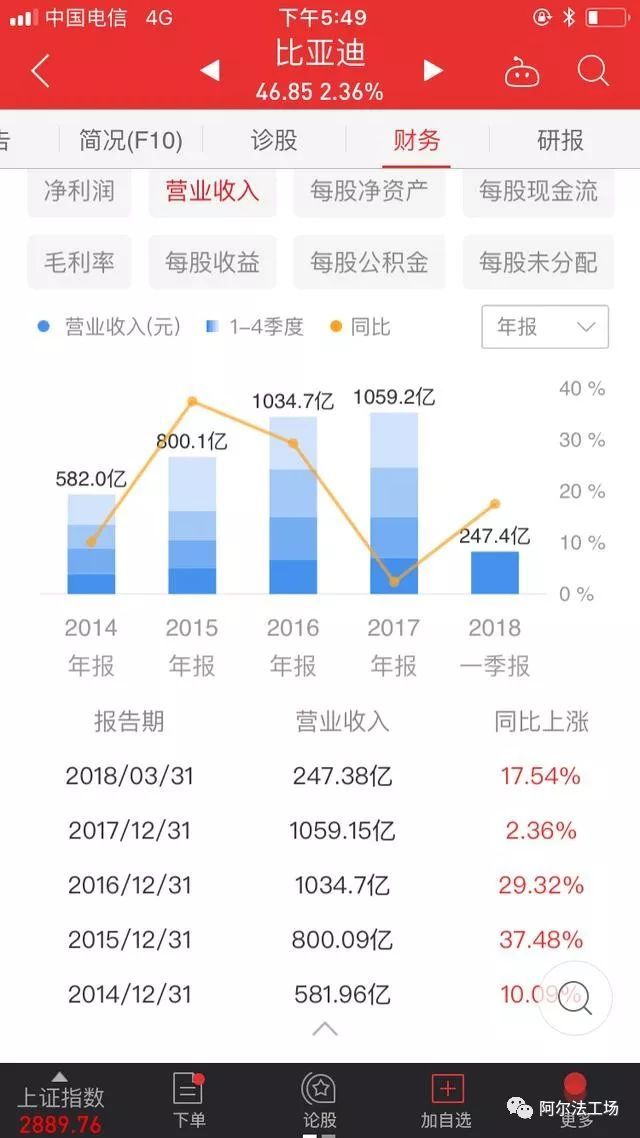Select the 每股现金流 chip
The width and height of the screenshot is (640, 1138).
[538, 192]
